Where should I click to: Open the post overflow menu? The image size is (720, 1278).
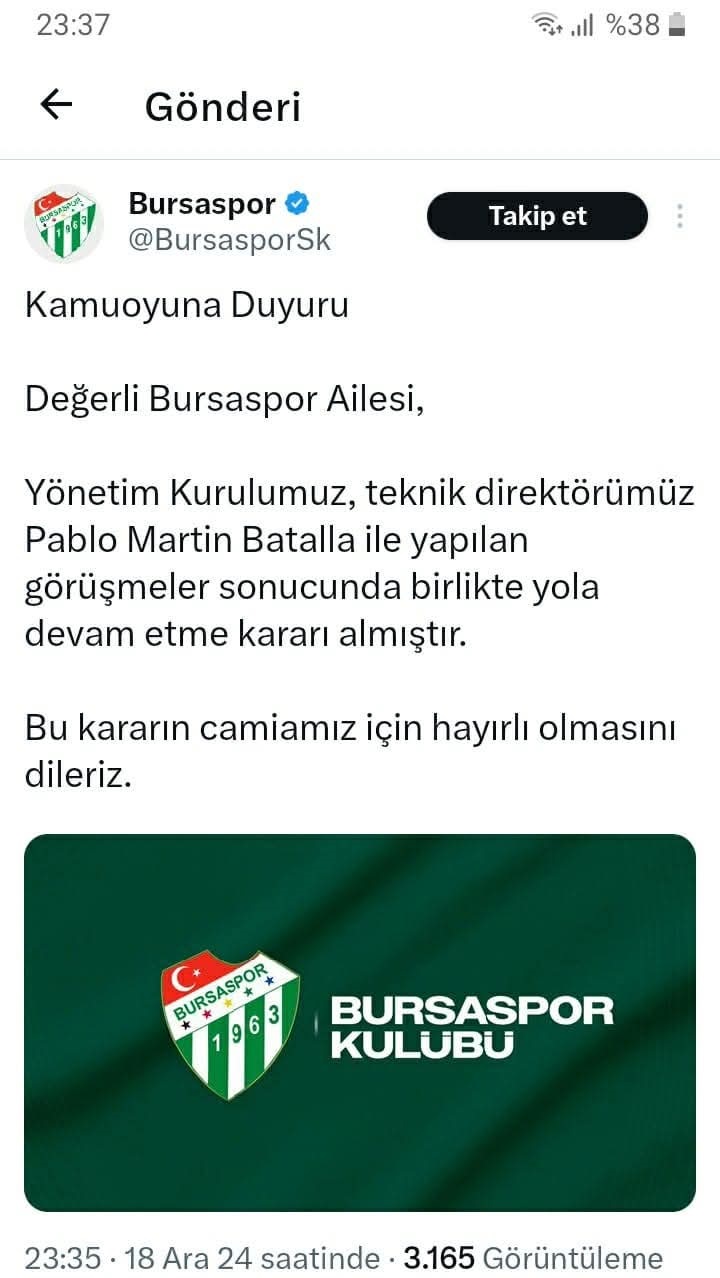pos(680,216)
